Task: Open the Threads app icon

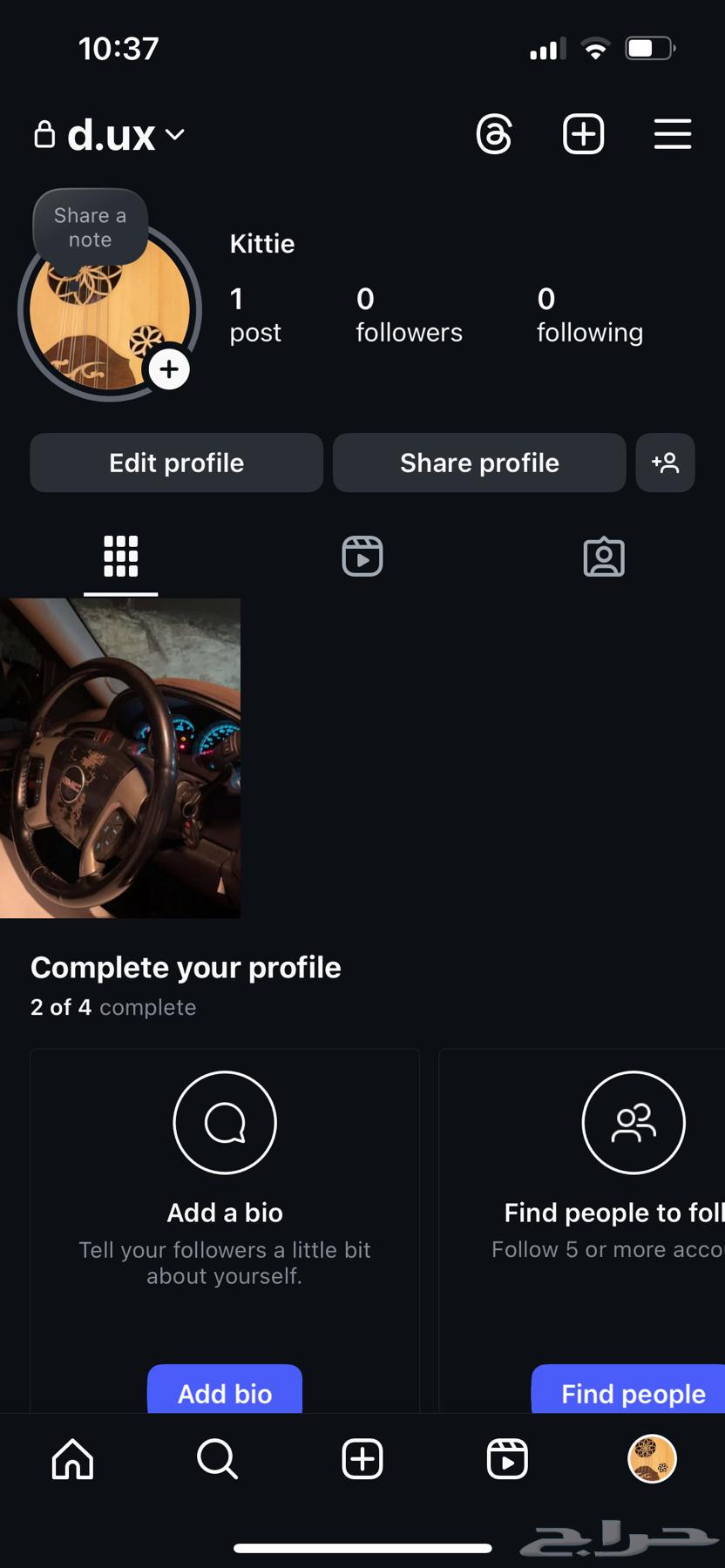Action: click(x=494, y=133)
